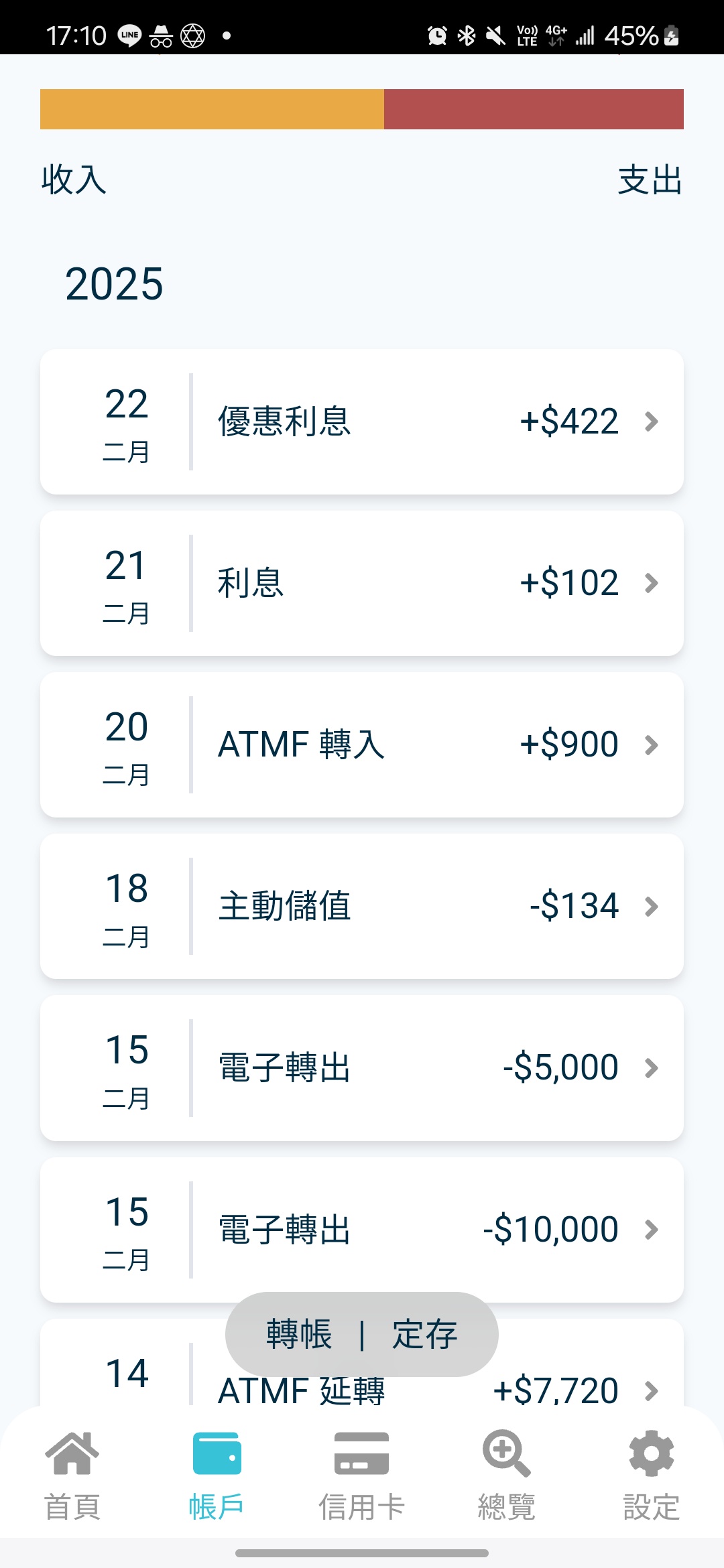Tap 轉帳 in the floating pill
The image size is (724, 1568).
pyautogui.click(x=299, y=1334)
